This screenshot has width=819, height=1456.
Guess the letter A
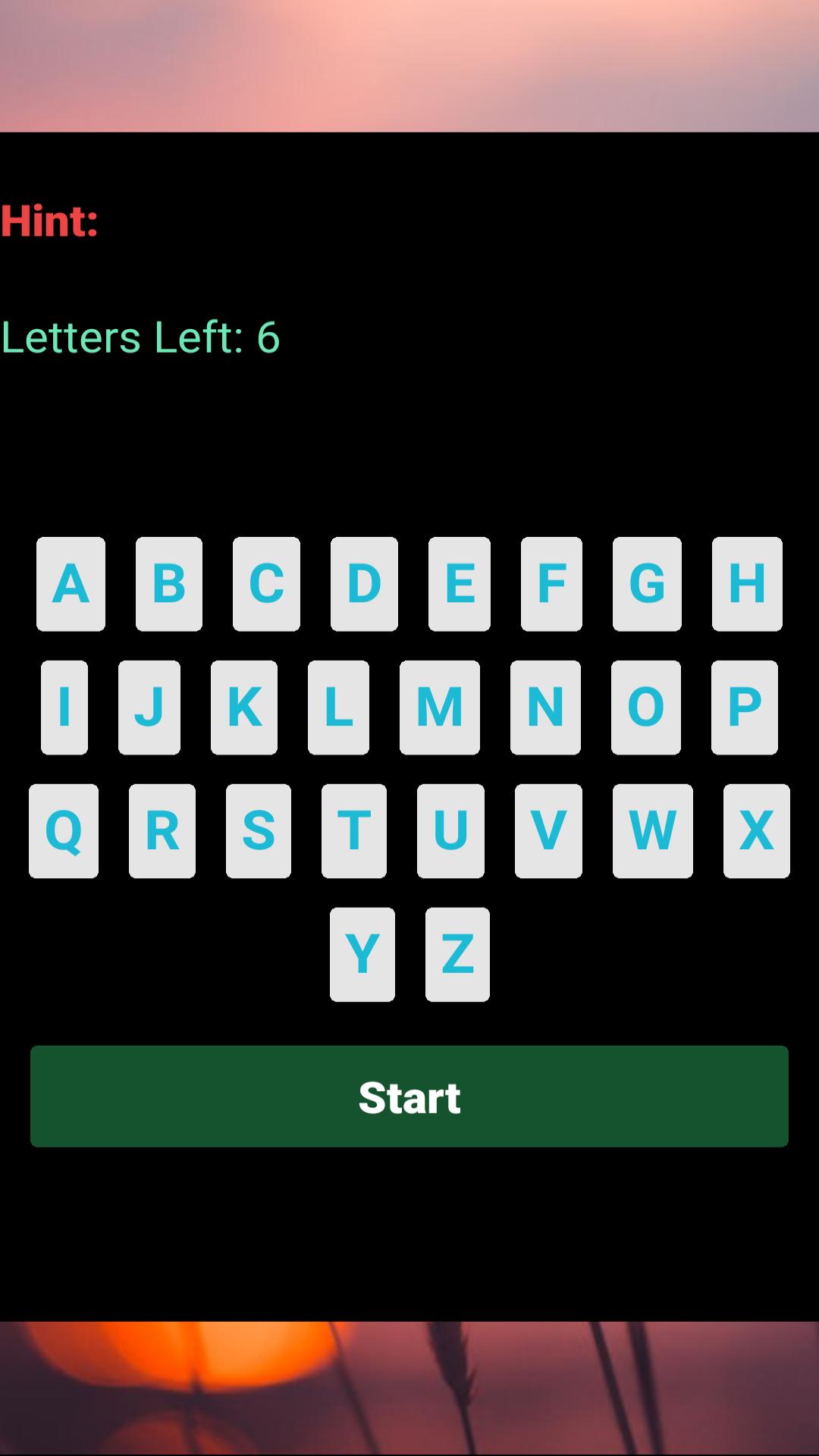[x=71, y=584]
